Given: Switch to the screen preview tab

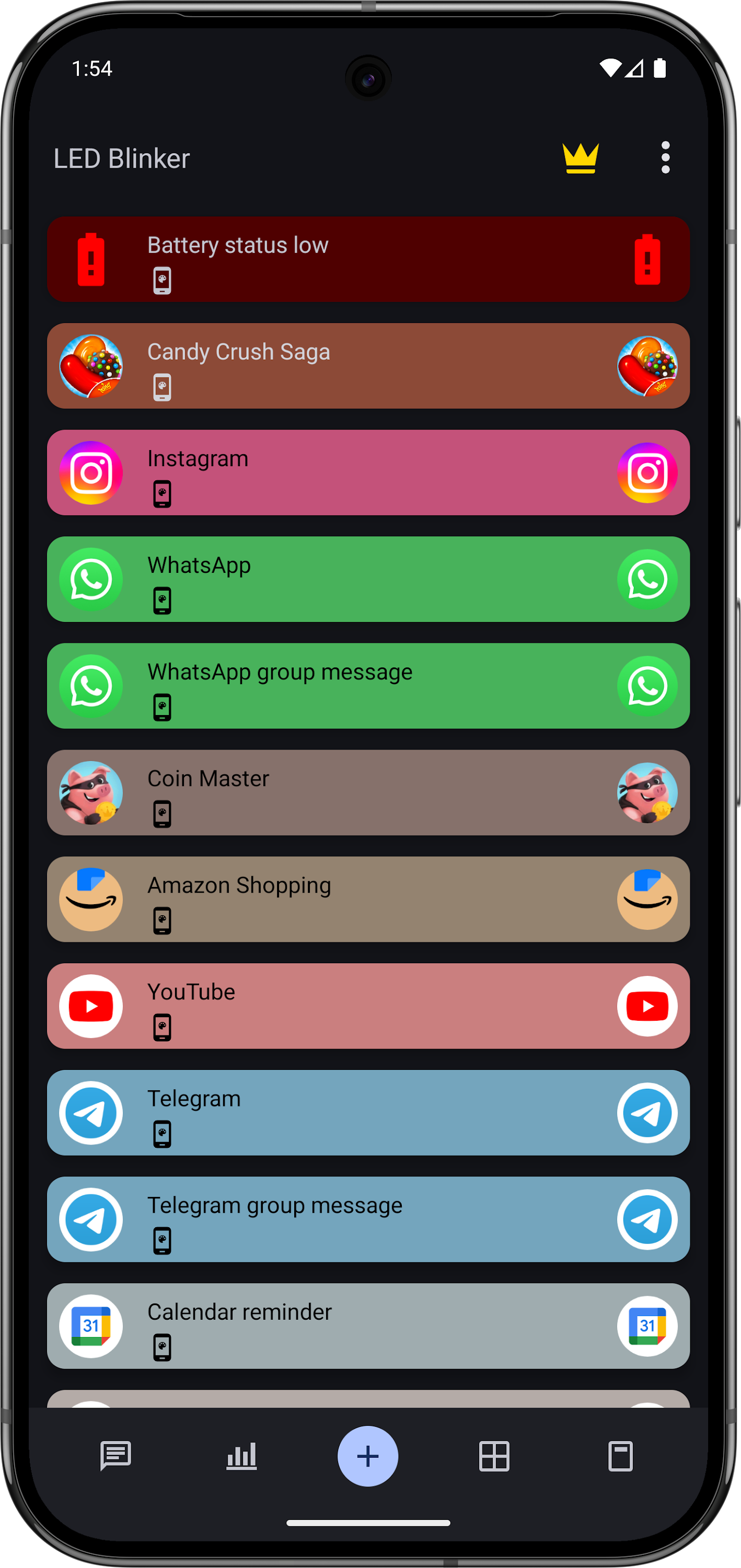Looking at the screenshot, I should tap(620, 1456).
